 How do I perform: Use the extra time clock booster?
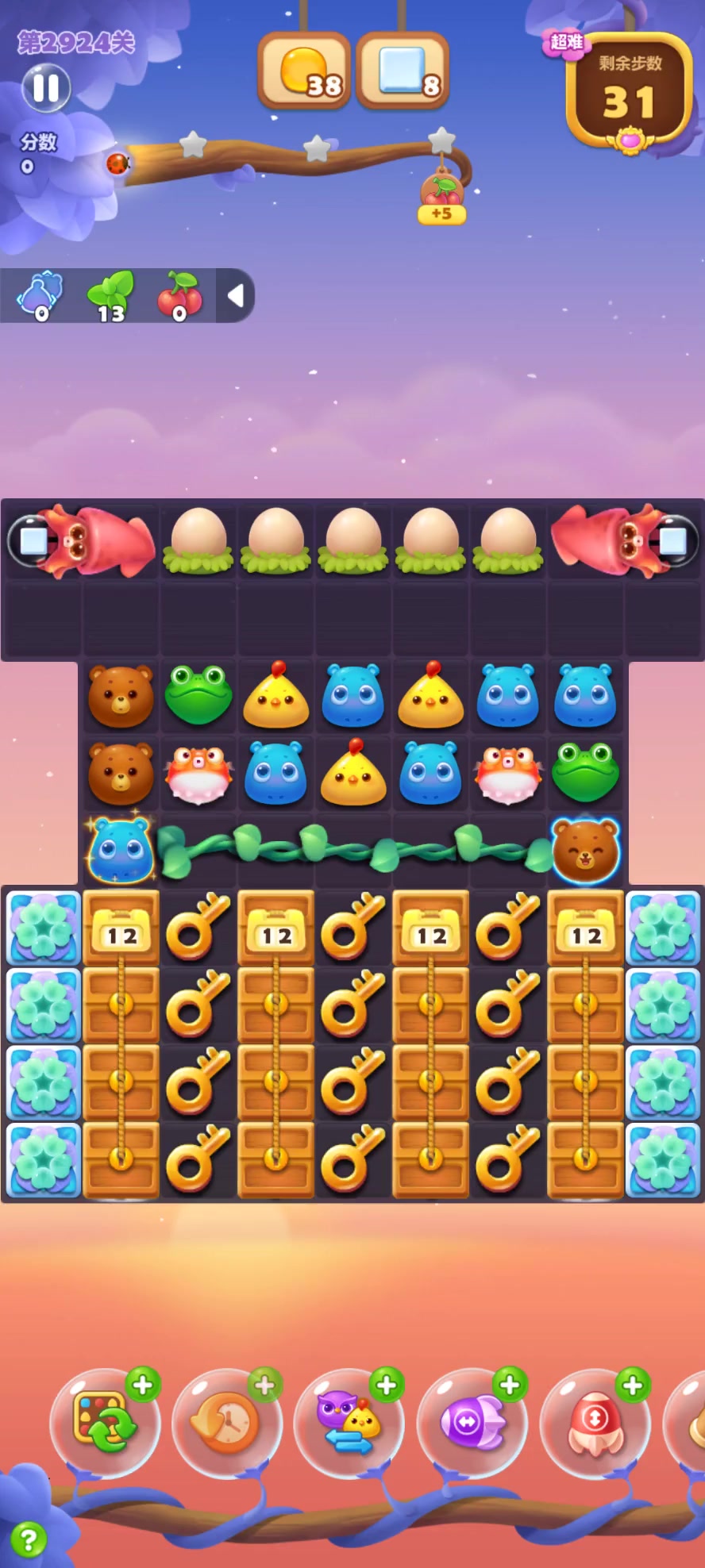pos(227,1422)
